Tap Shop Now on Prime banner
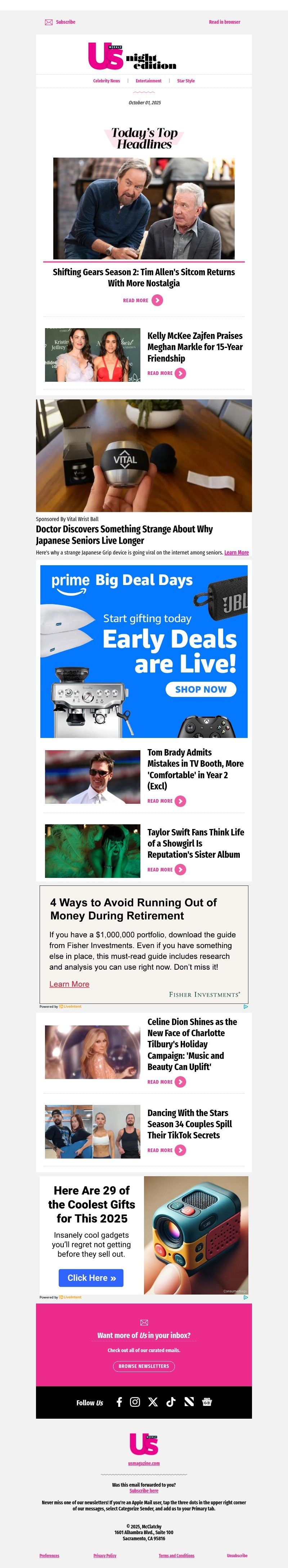Screen dimensions: 288x1568 coord(200,689)
